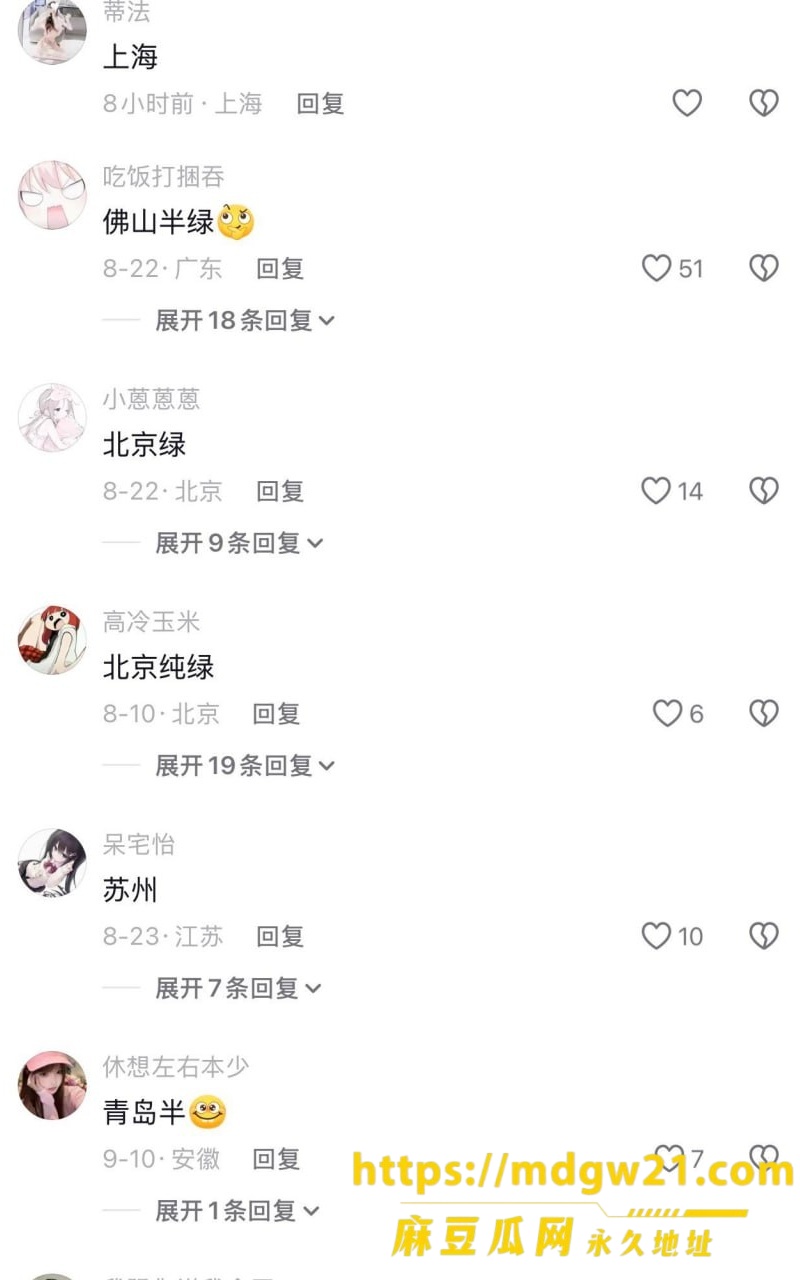Image resolution: width=800 pixels, height=1280 pixels.
Task: Dislike the 上海 comment by 蒂法
Action: point(764,103)
